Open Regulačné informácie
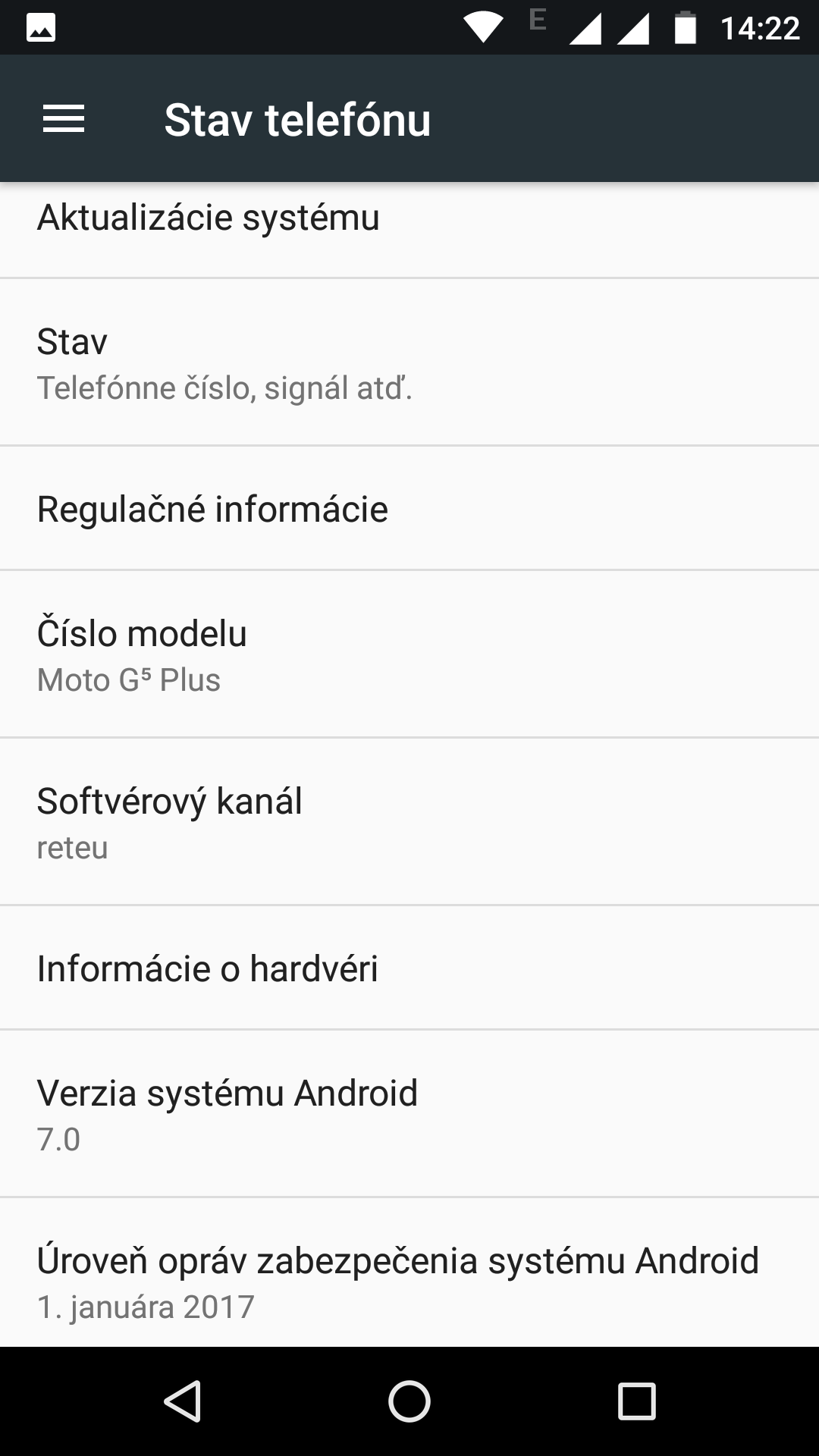The height and width of the screenshot is (1456, 819). pyautogui.click(x=409, y=508)
